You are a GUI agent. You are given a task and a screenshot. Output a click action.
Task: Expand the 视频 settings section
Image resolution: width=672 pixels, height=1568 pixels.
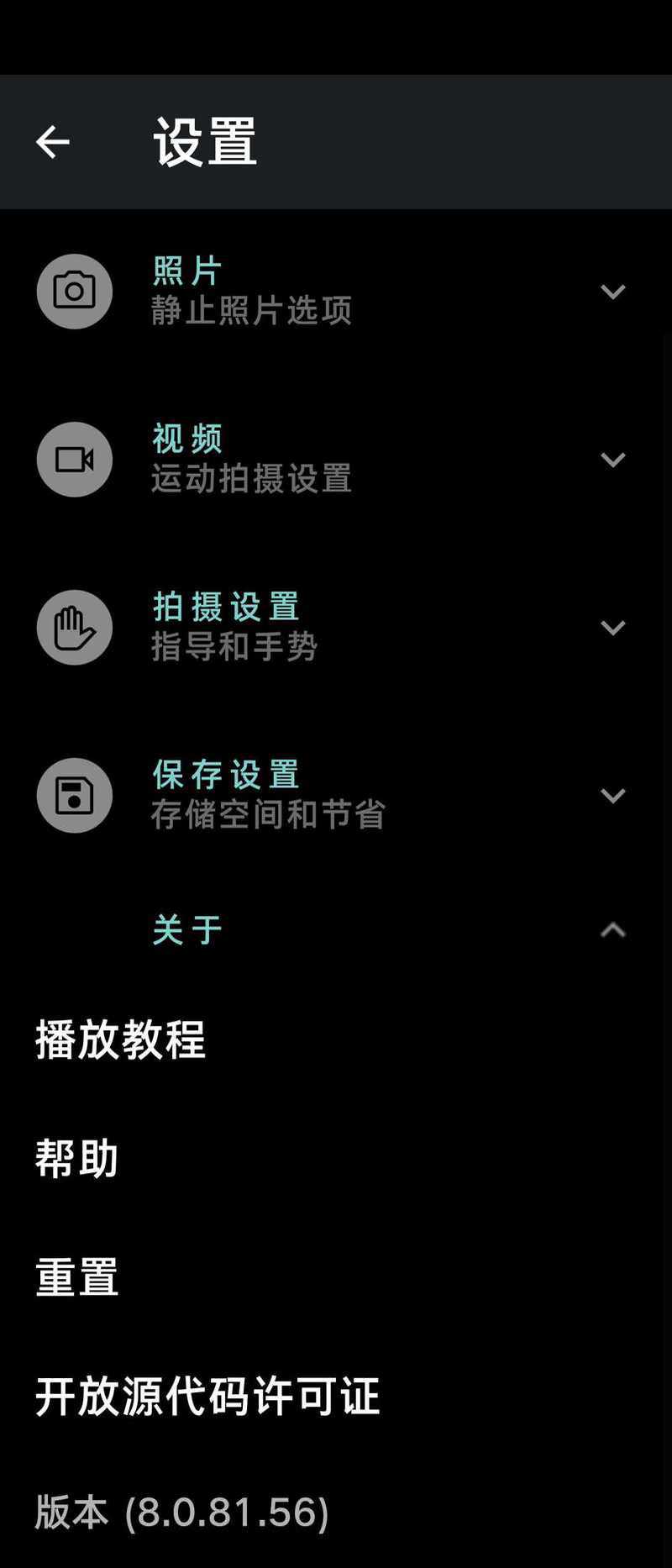click(x=612, y=460)
